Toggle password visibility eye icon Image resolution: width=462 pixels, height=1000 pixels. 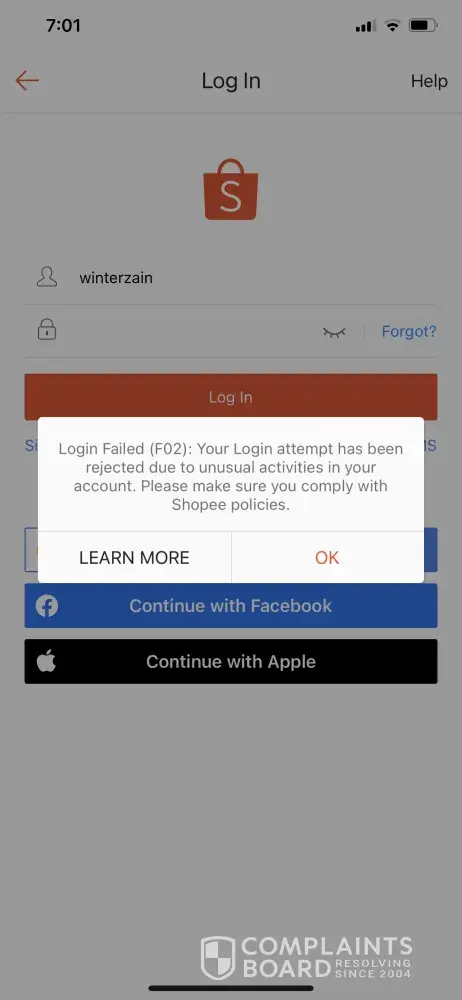[334, 332]
